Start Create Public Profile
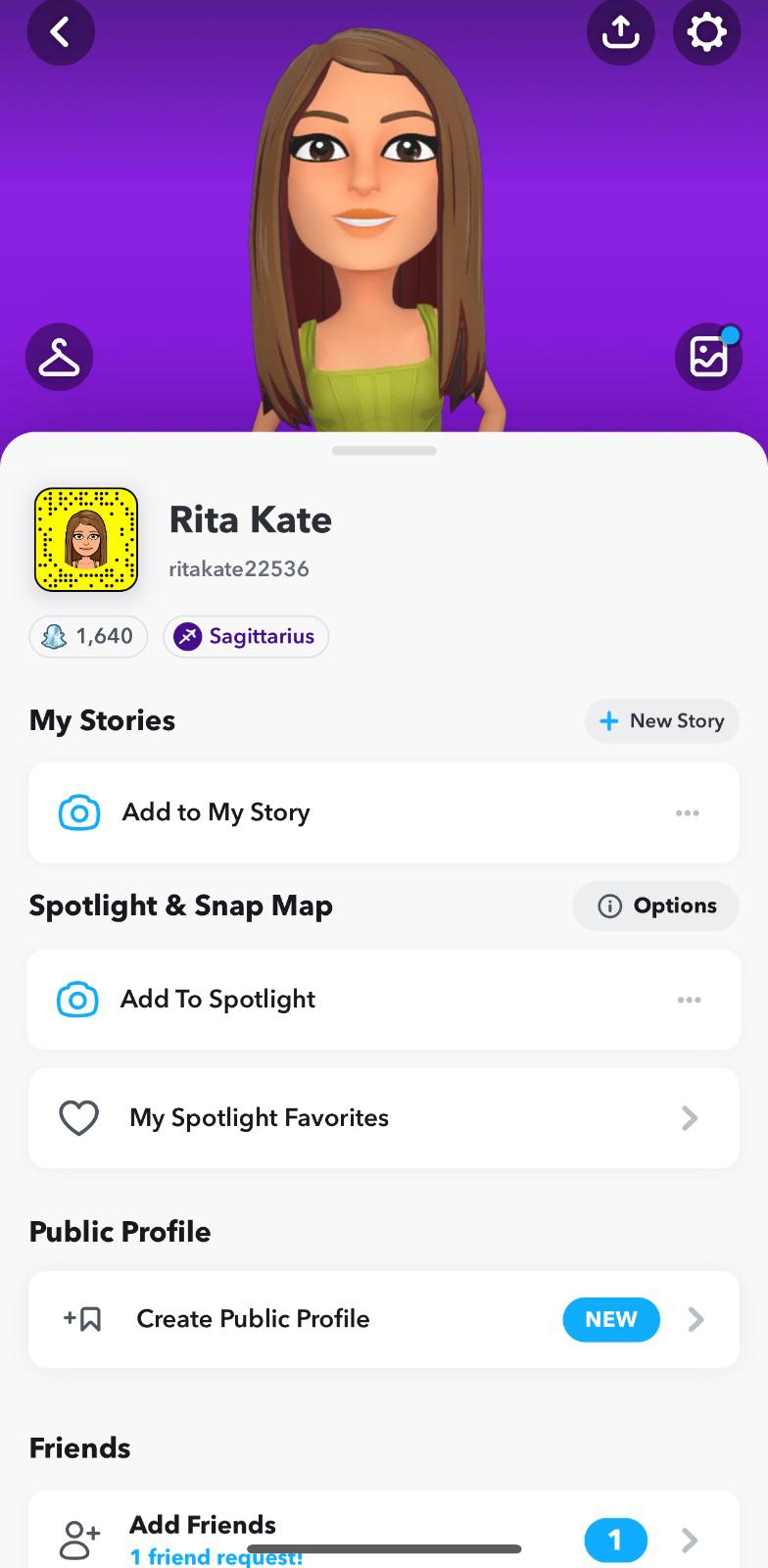The image size is (768, 1568). [x=383, y=1319]
